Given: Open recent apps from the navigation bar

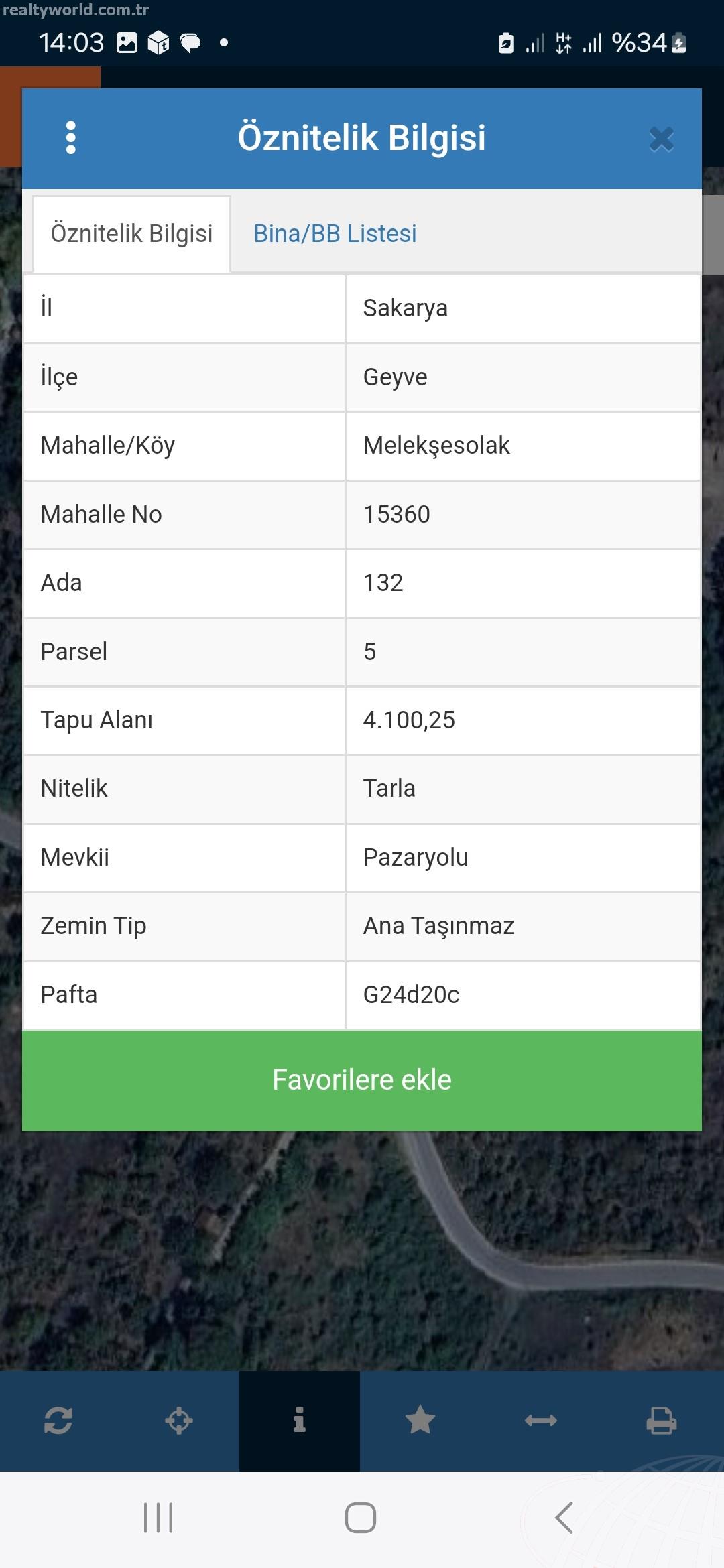Looking at the screenshot, I should pyautogui.click(x=158, y=1518).
